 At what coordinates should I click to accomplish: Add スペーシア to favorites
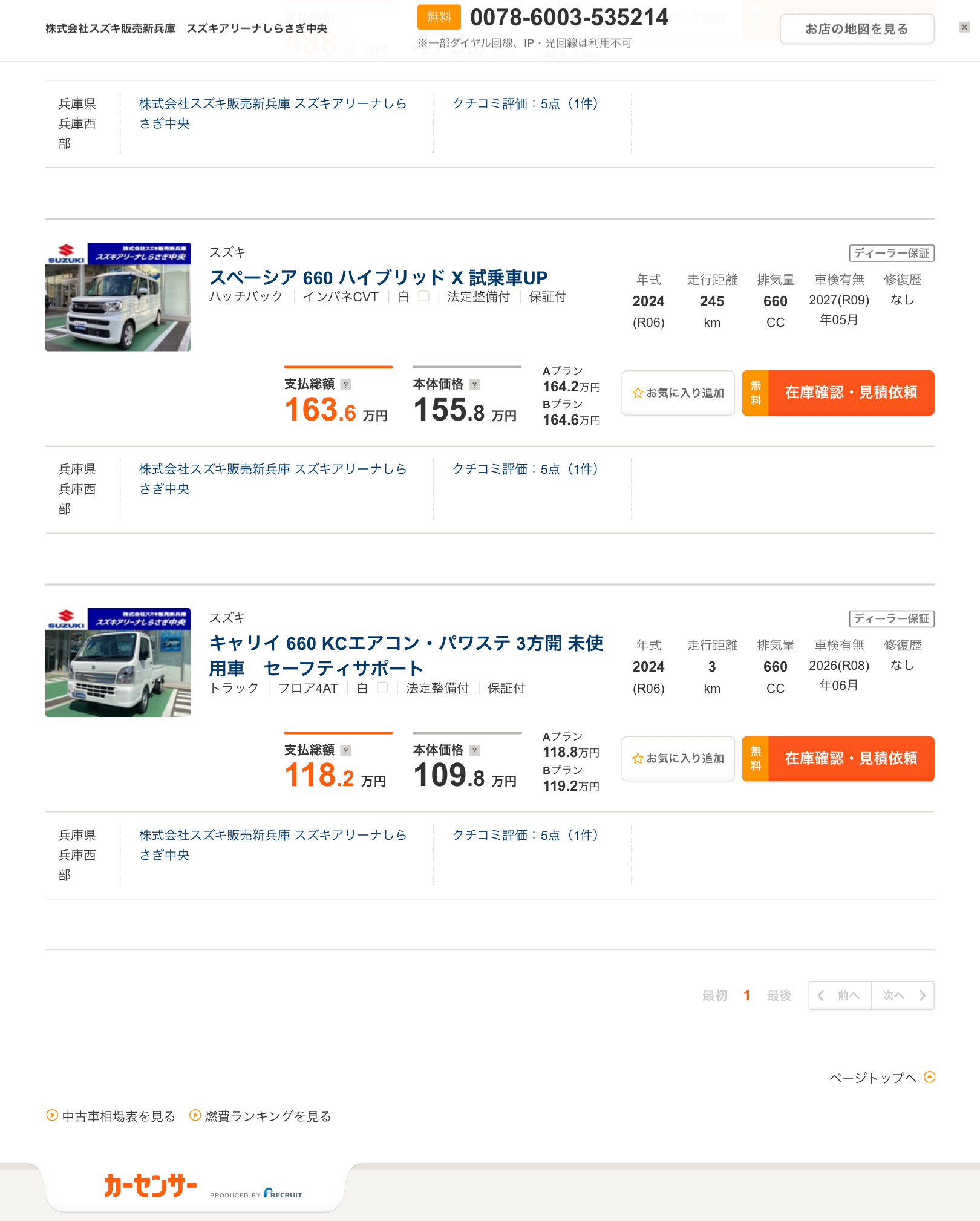click(678, 393)
